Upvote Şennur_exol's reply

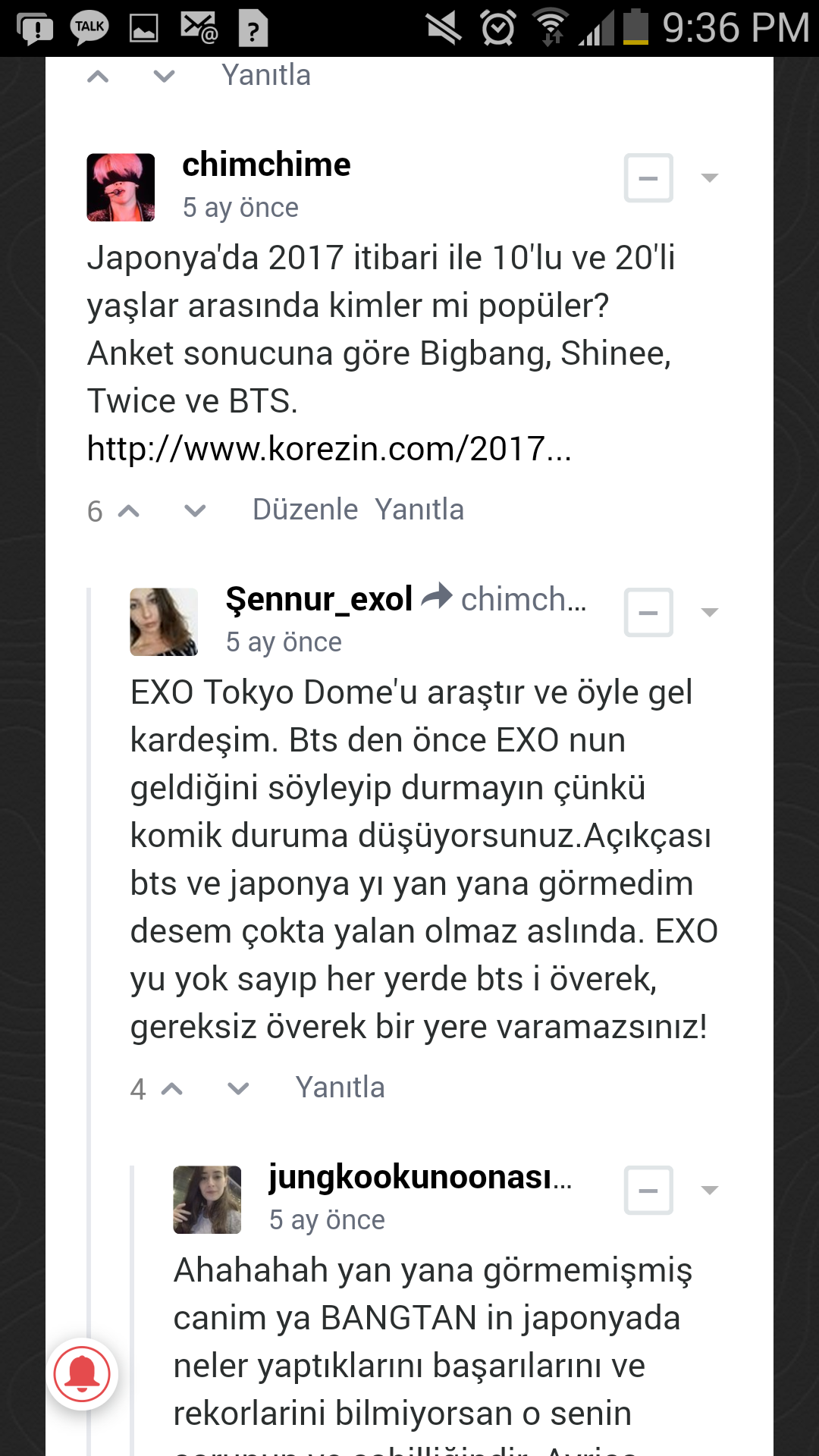pos(172,1089)
